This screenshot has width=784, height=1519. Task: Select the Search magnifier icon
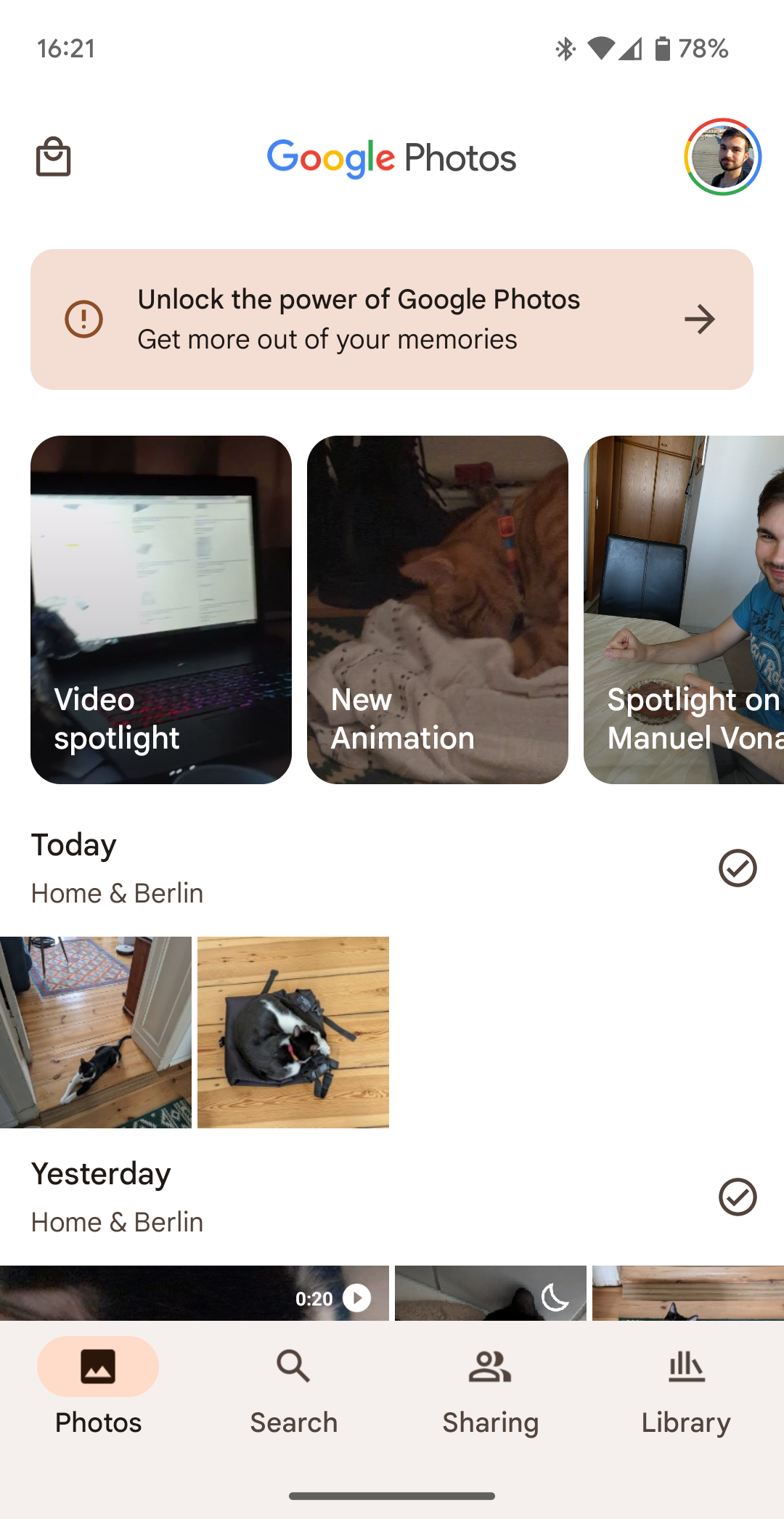293,1367
